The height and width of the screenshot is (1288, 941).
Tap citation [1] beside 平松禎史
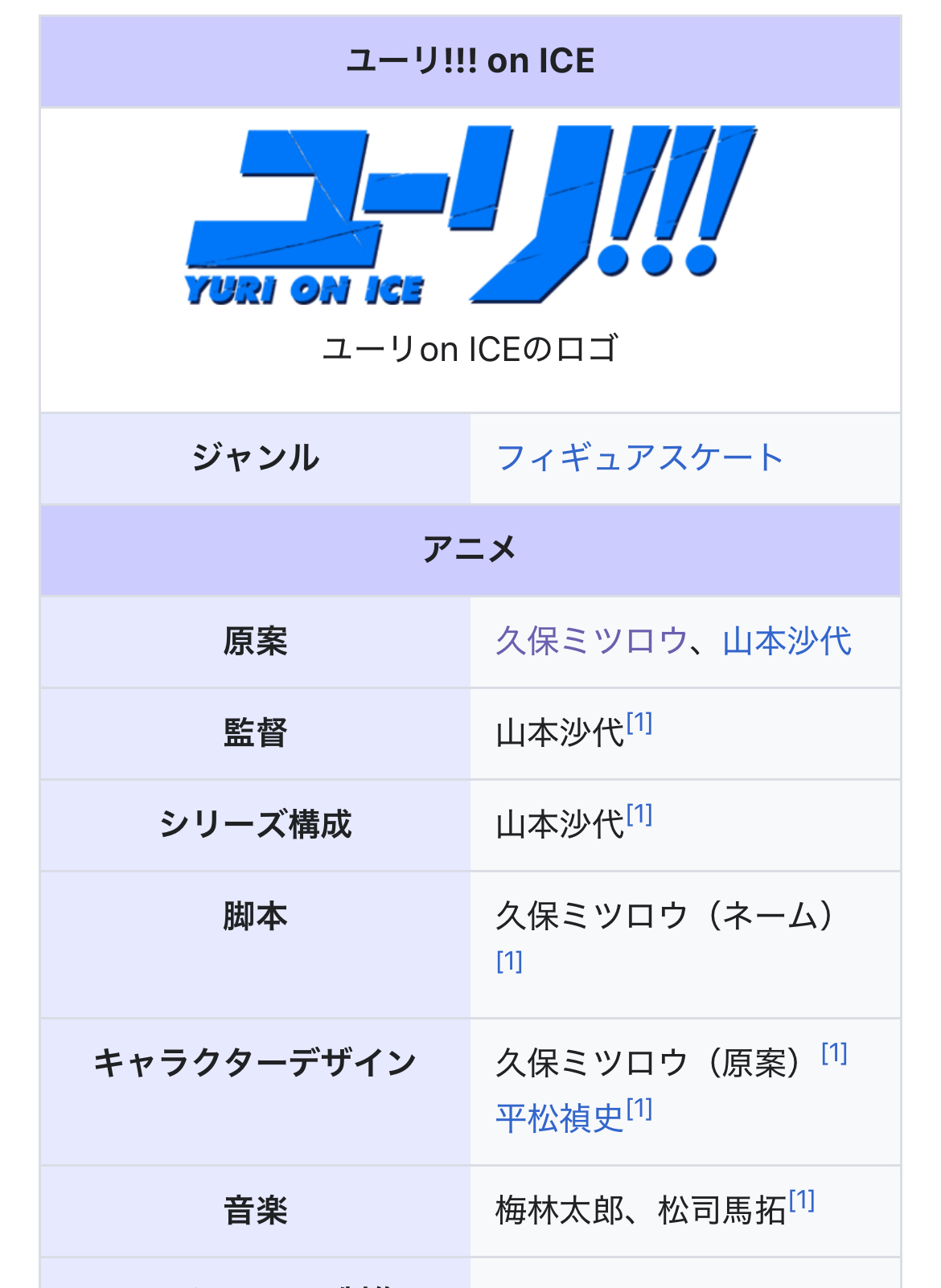[639, 1109]
